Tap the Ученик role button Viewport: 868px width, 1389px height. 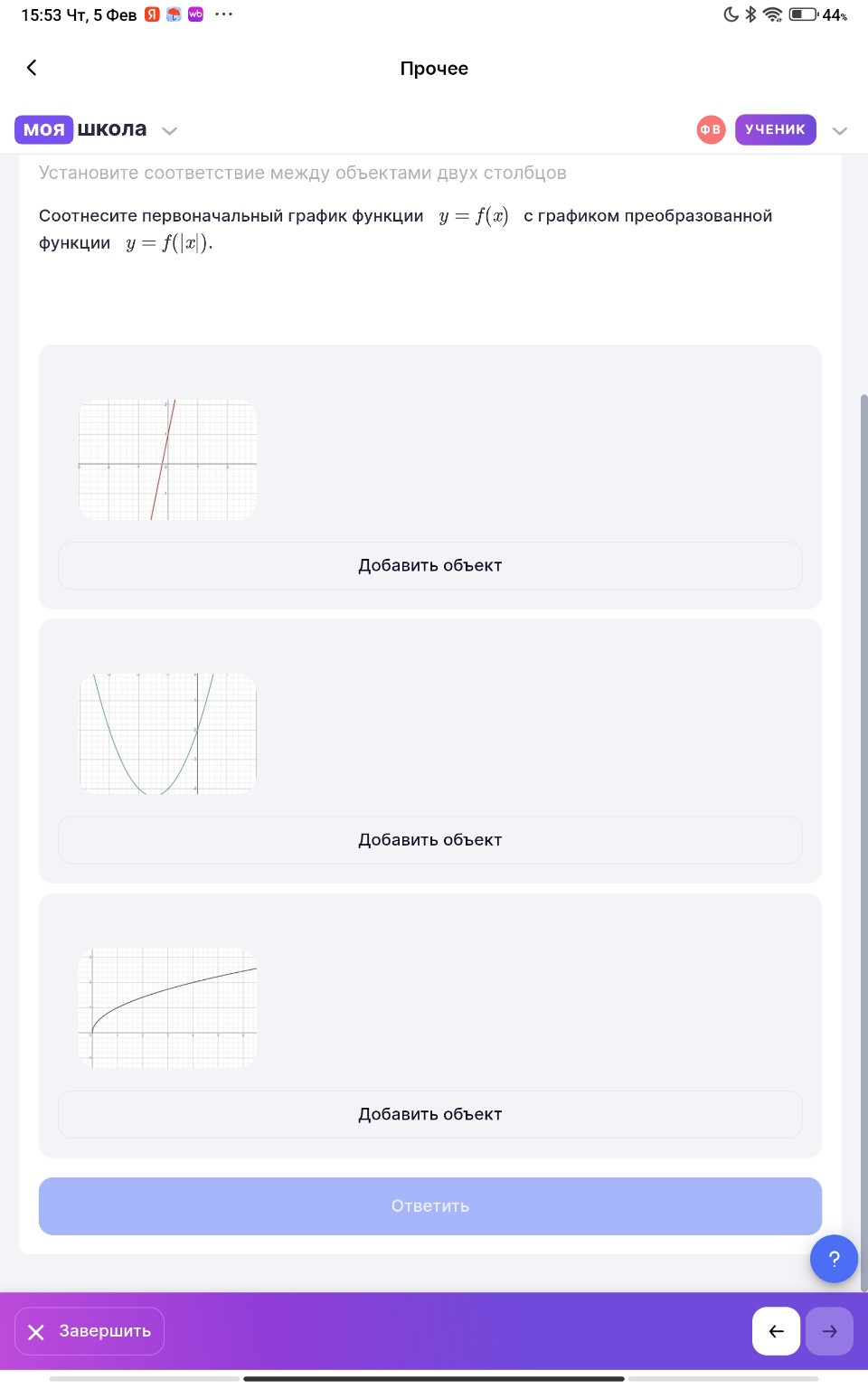pos(775,129)
